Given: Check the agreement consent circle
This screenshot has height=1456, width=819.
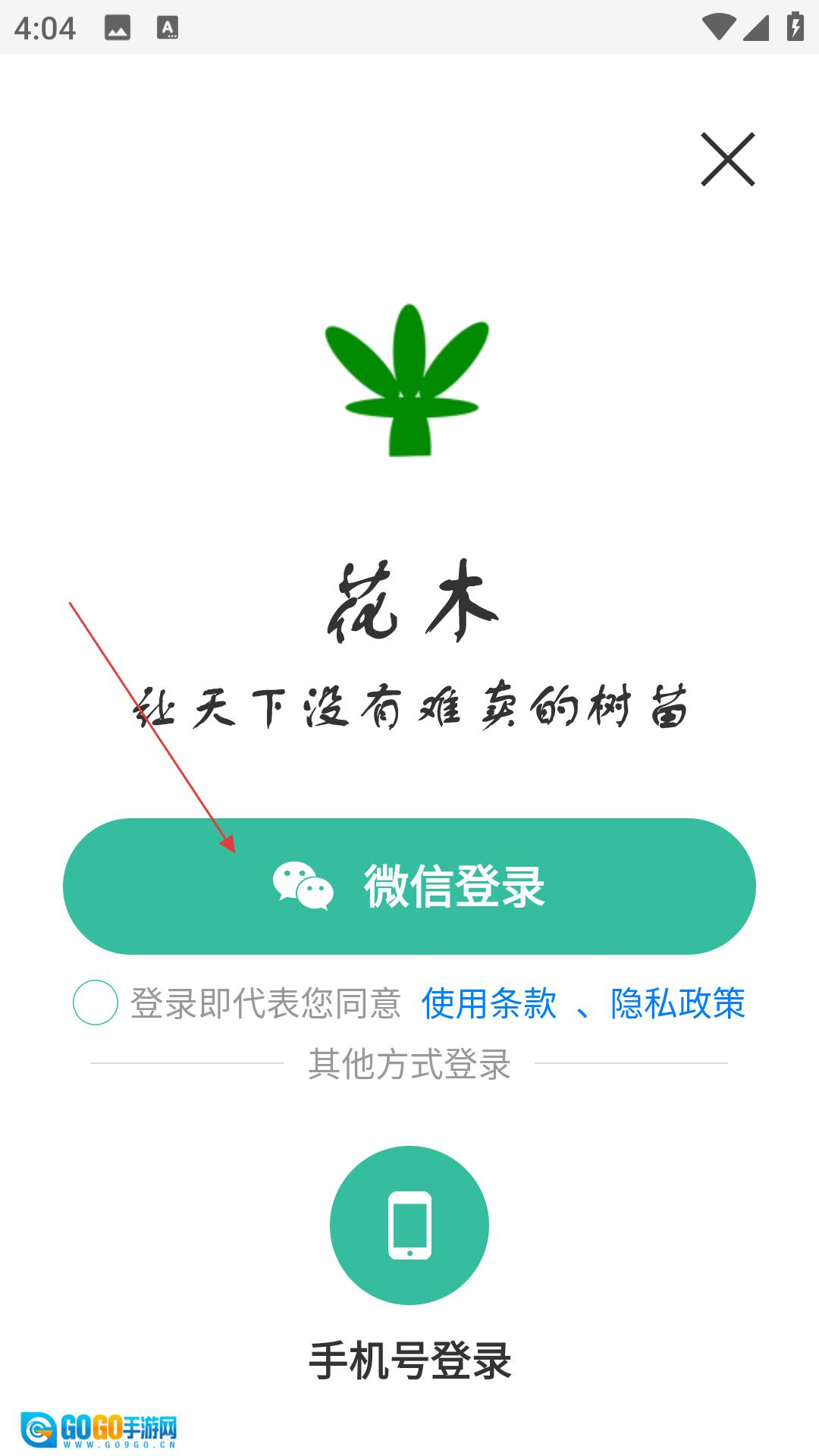Looking at the screenshot, I should 96,1003.
